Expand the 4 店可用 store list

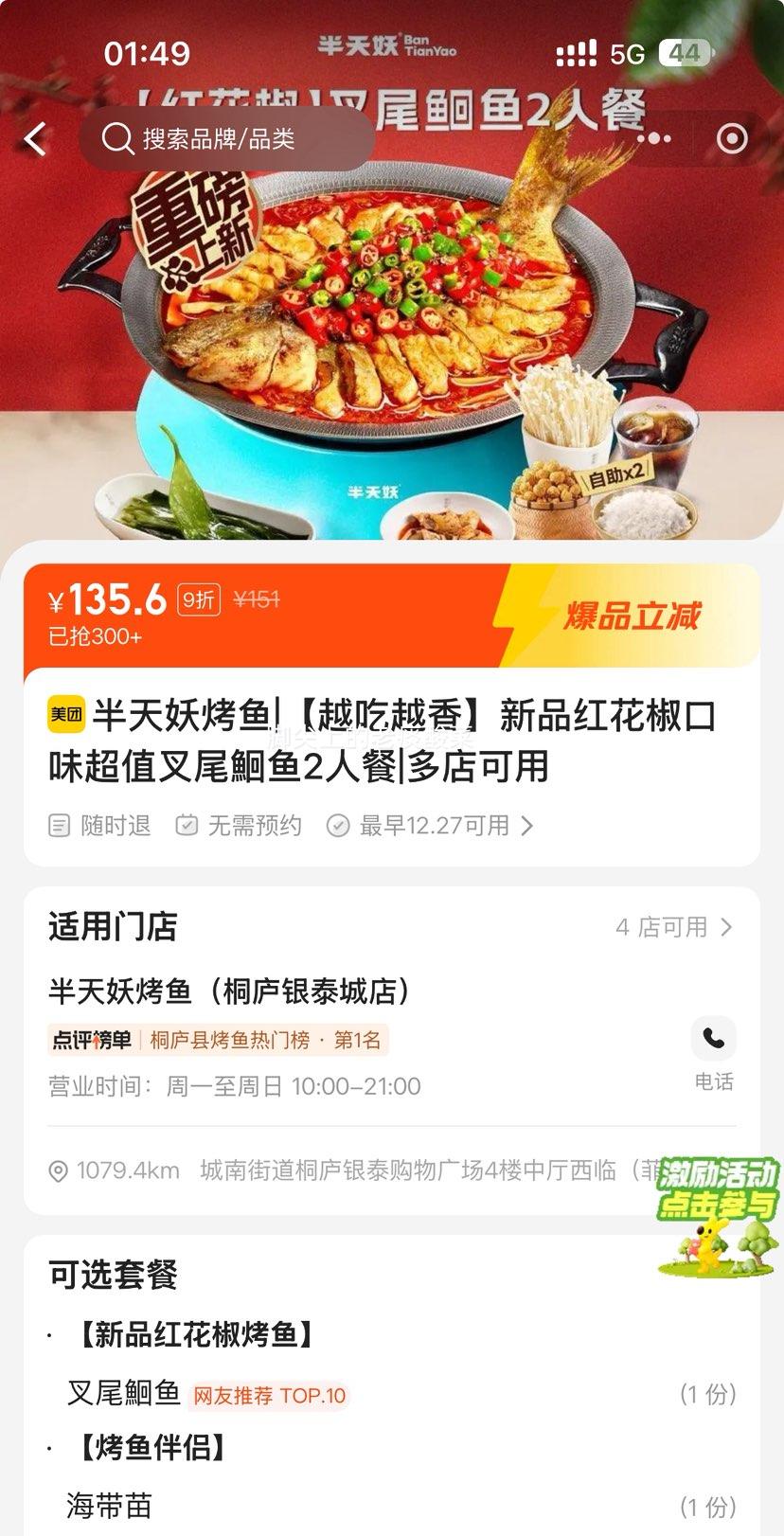[x=672, y=927]
